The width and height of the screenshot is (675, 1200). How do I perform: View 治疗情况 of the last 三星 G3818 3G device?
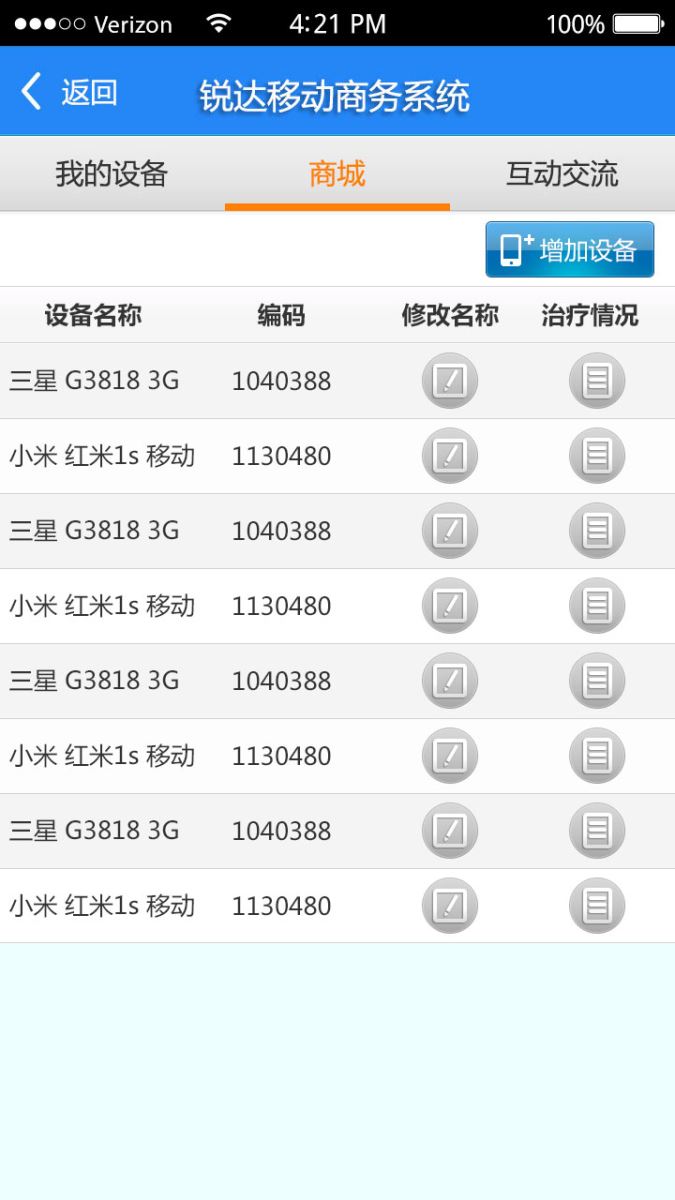pos(597,831)
